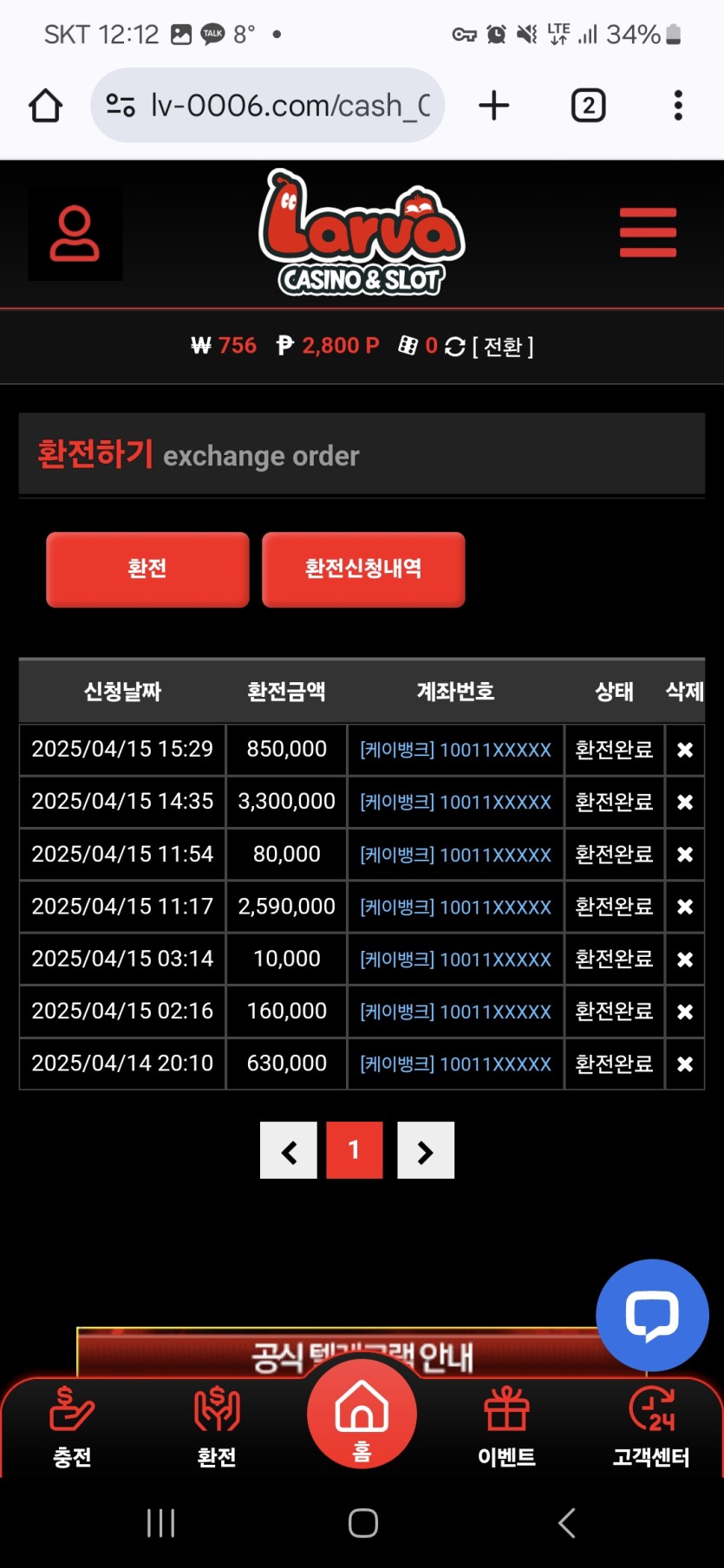The image size is (724, 1568).
Task: Open the tab switcher
Action: (588, 106)
